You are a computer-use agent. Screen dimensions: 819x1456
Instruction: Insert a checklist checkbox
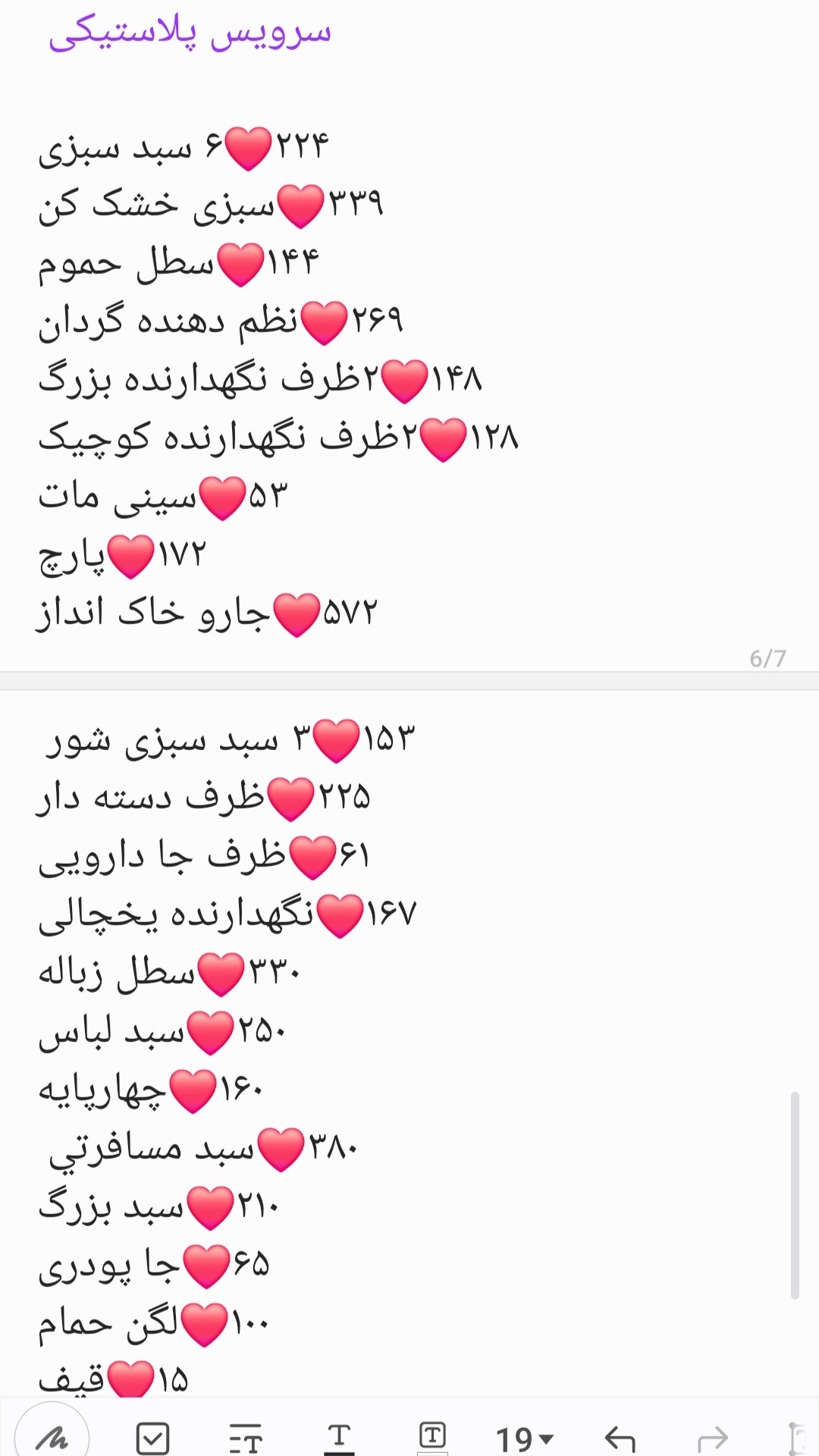pyautogui.click(x=152, y=1438)
